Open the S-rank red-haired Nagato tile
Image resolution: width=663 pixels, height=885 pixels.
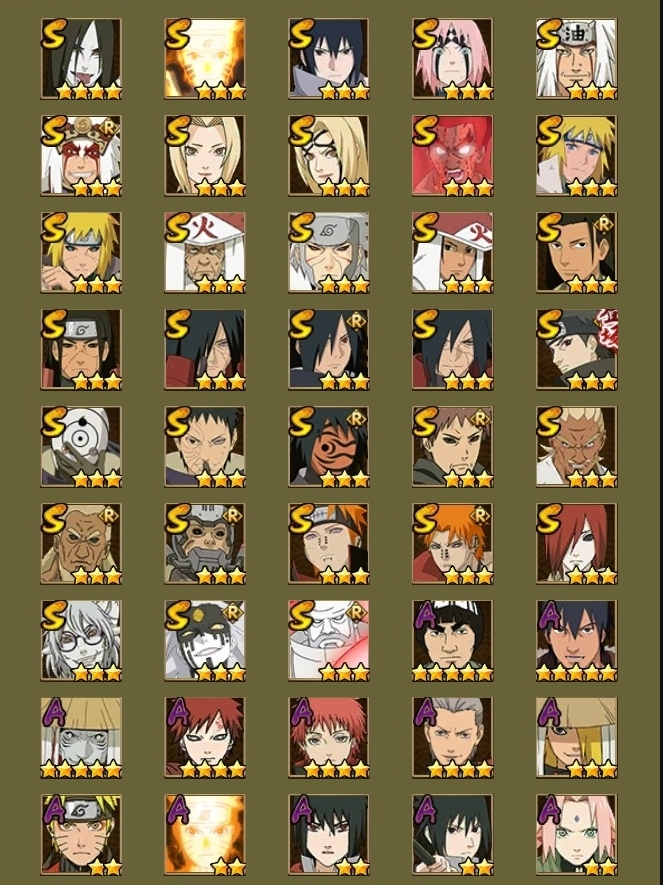tap(576, 543)
